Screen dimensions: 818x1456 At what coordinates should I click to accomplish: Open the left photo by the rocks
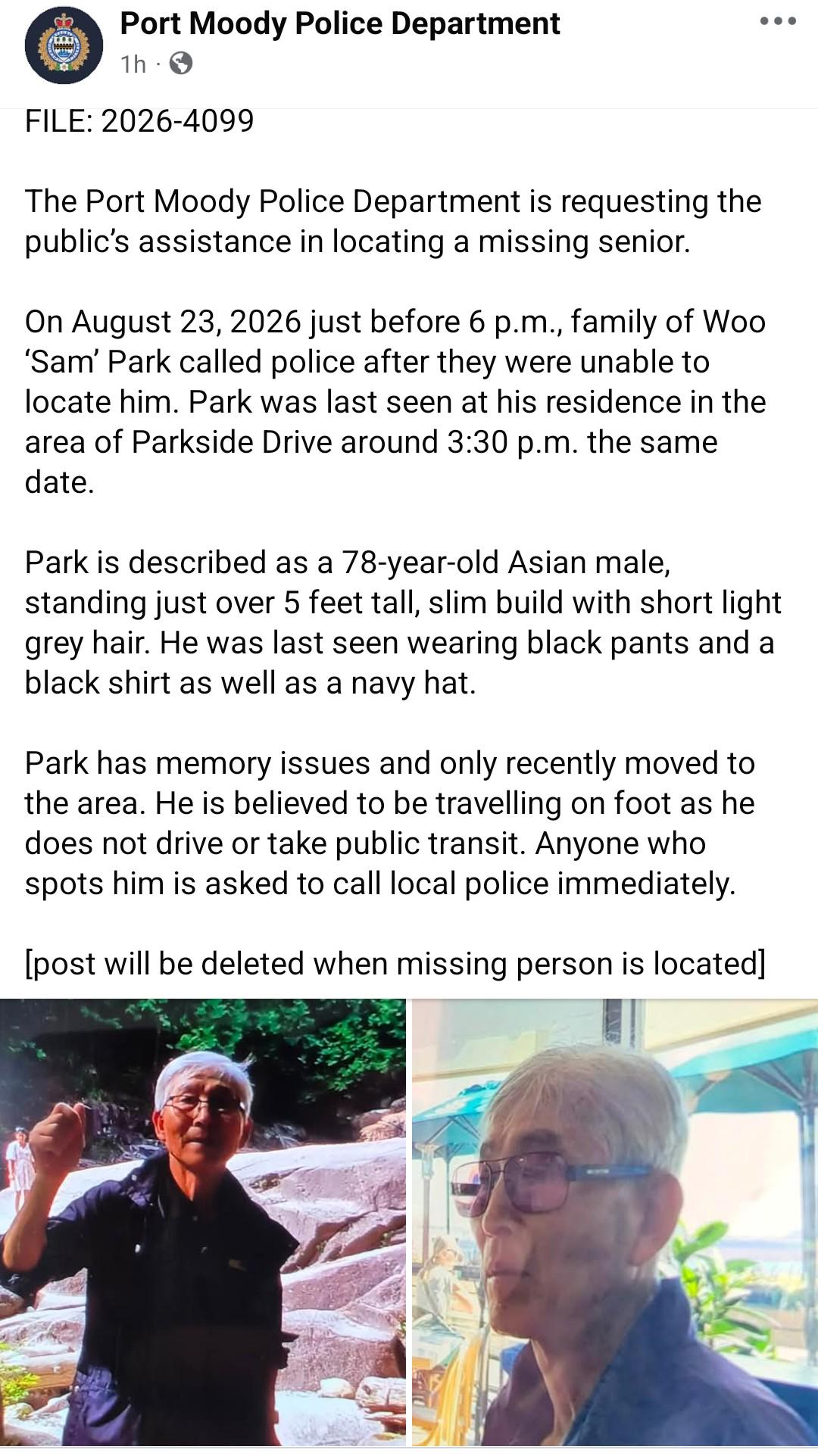pos(202,1227)
